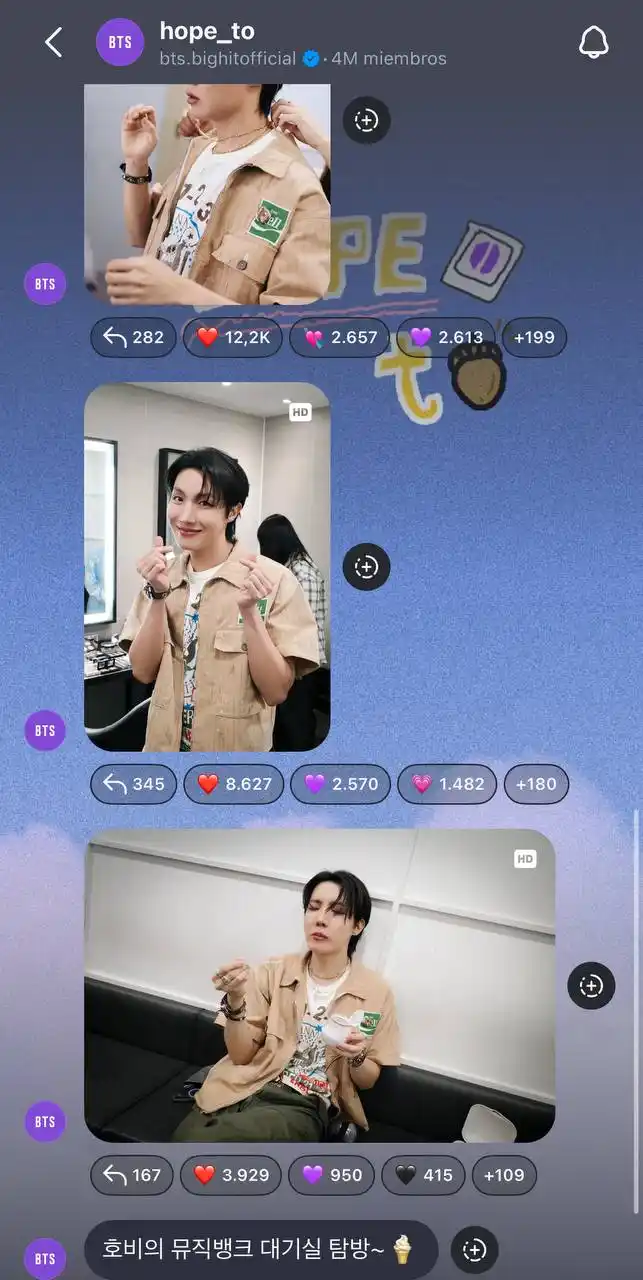Expand the +109 more reactions chip

(504, 1175)
